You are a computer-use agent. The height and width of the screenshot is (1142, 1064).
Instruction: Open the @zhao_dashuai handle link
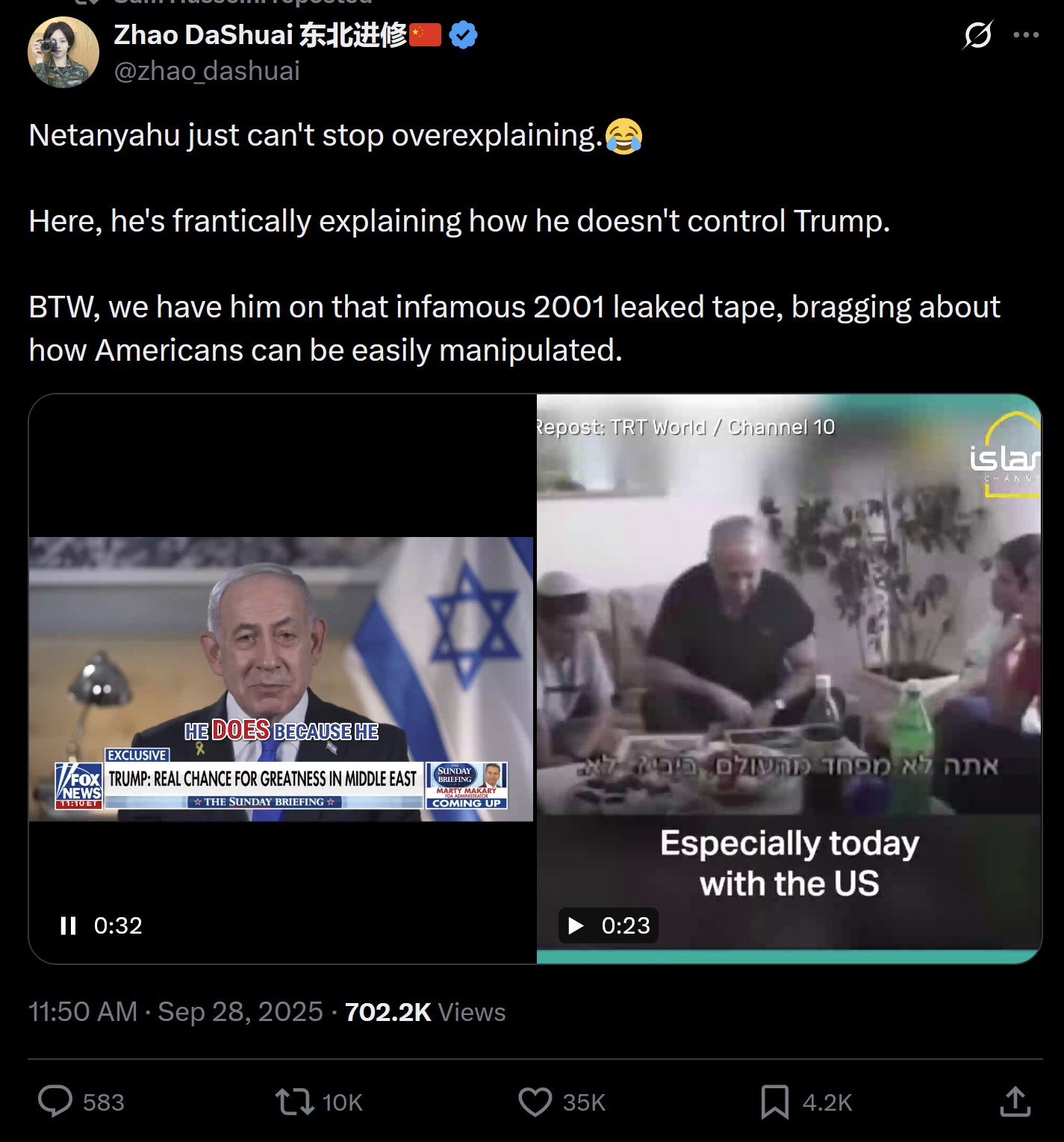(207, 71)
